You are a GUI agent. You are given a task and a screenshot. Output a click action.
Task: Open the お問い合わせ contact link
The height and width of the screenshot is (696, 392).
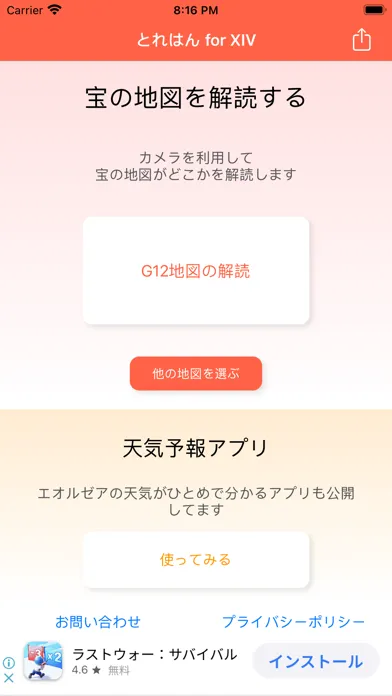pos(98,622)
